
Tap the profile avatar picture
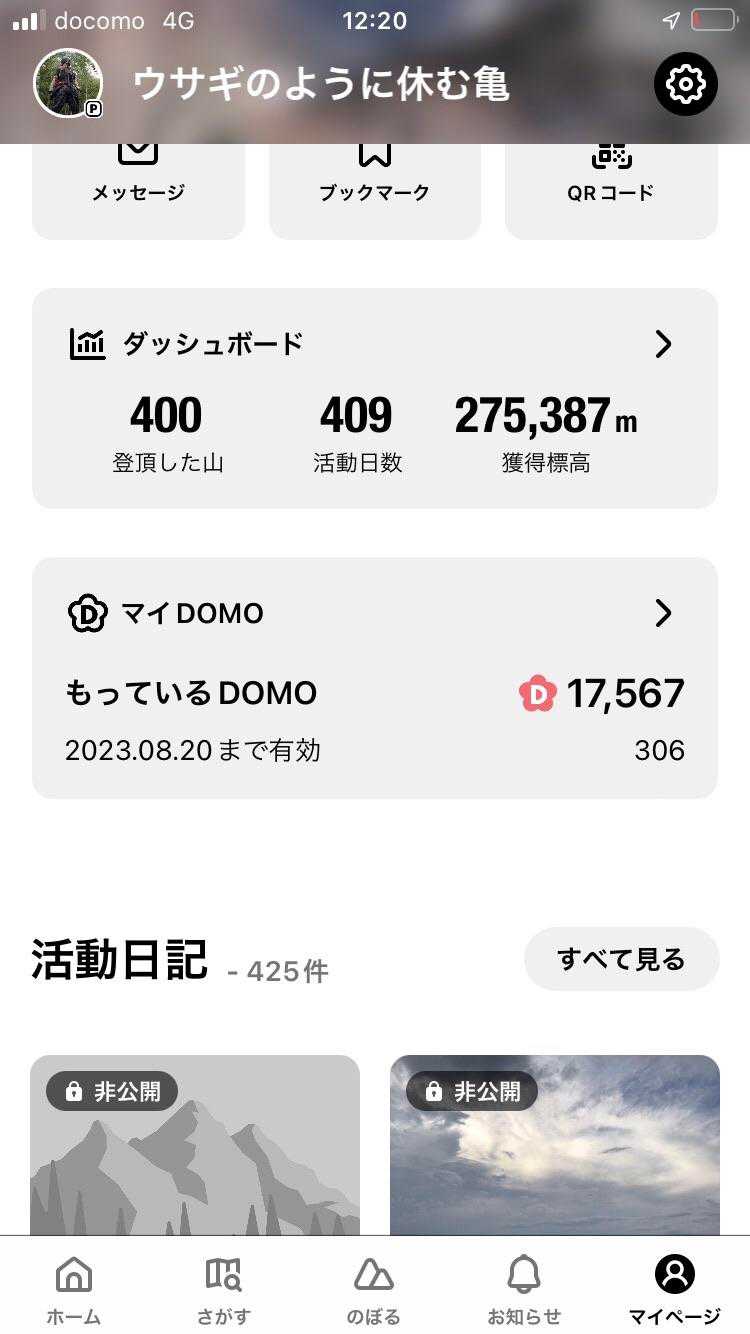tap(68, 83)
